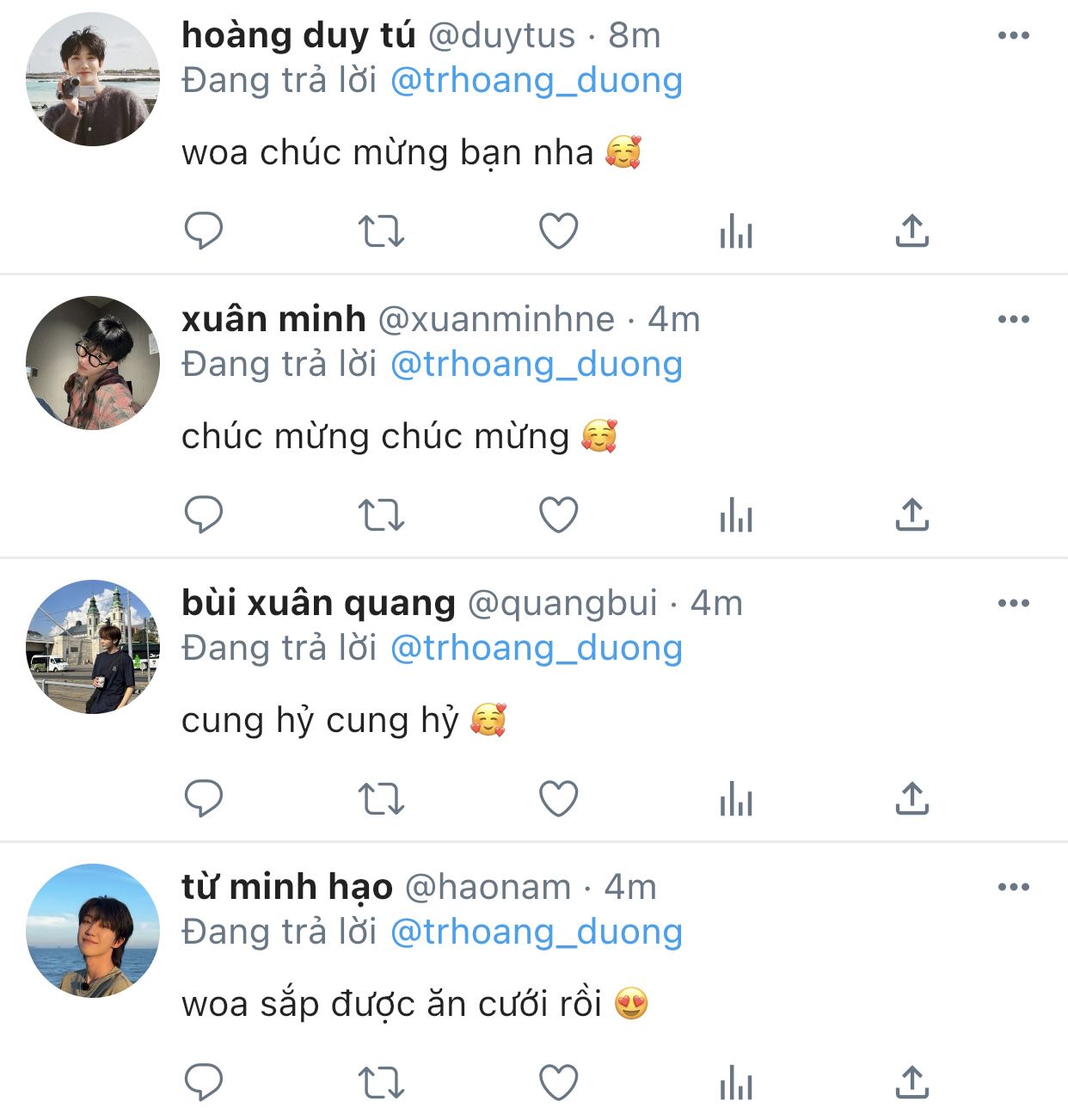This screenshot has height=1120, width=1068.
Task: Share bùi xuân quang's tweet
Action: click(x=912, y=798)
